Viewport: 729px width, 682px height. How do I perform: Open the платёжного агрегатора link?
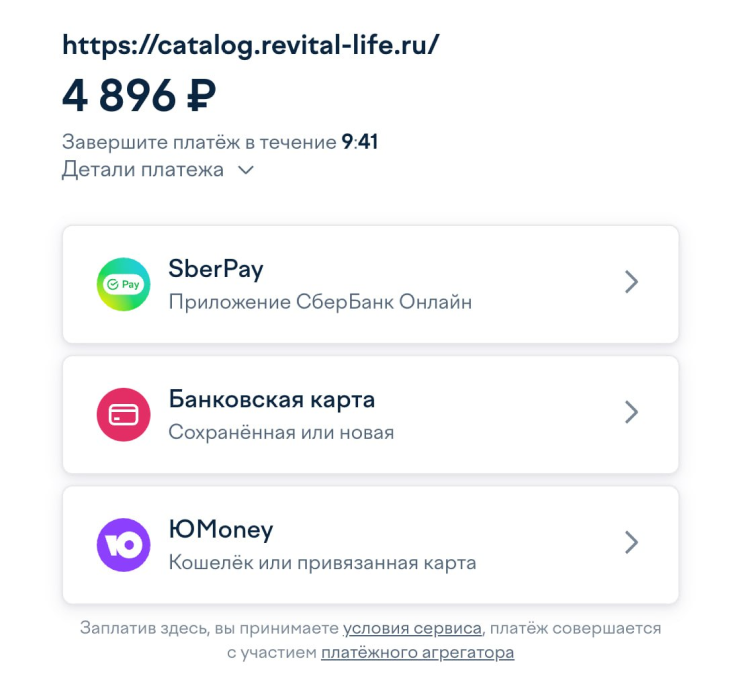pos(418,653)
